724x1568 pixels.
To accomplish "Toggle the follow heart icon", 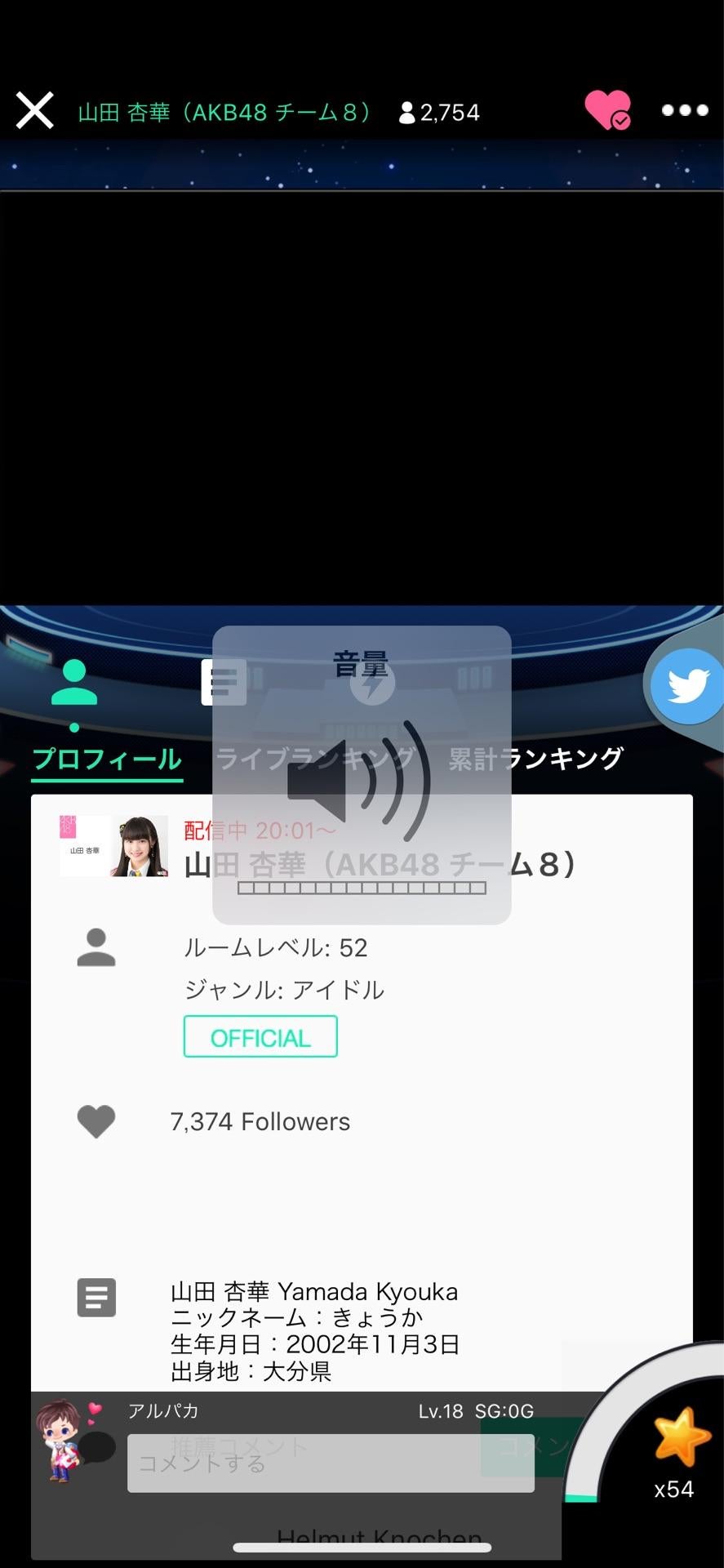I will [607, 110].
